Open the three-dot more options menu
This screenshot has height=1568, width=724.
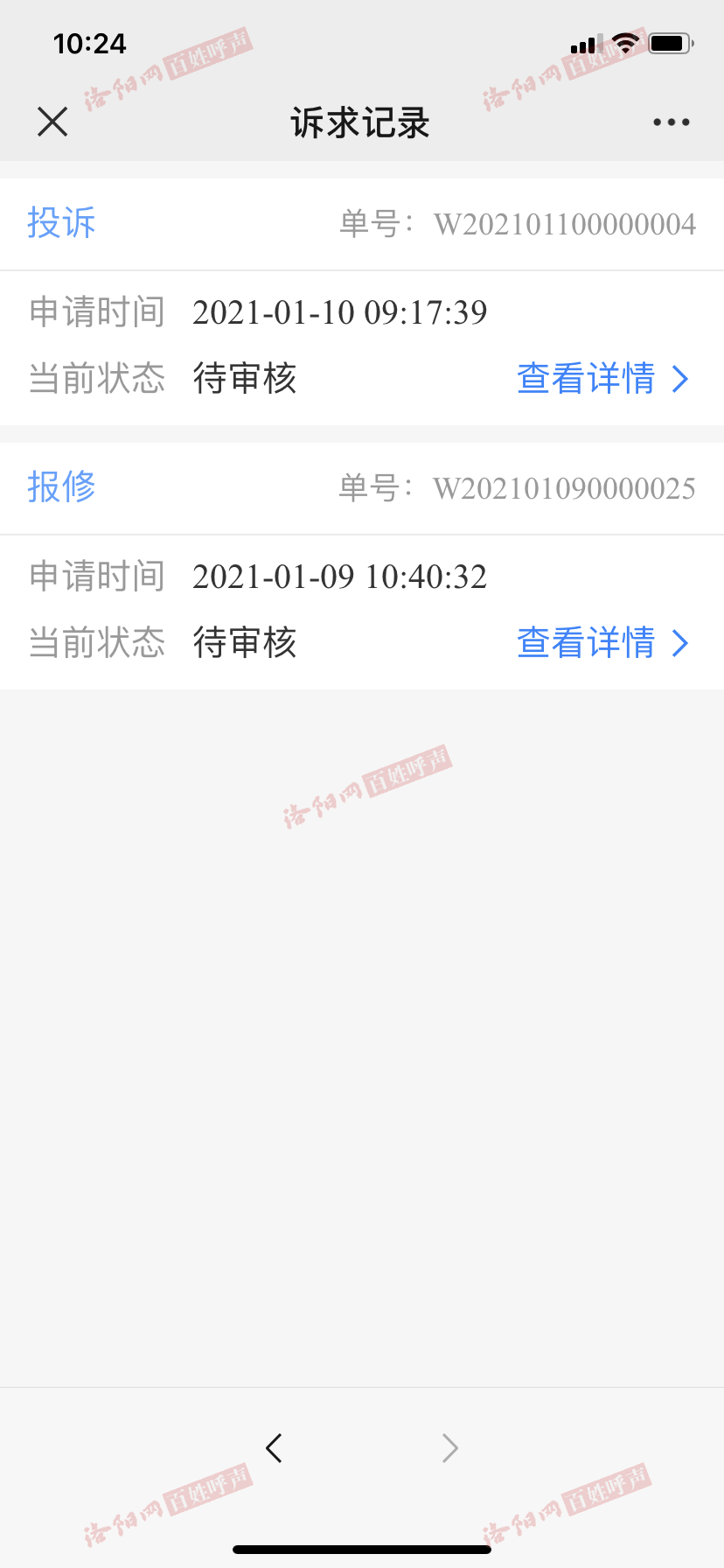tap(671, 122)
